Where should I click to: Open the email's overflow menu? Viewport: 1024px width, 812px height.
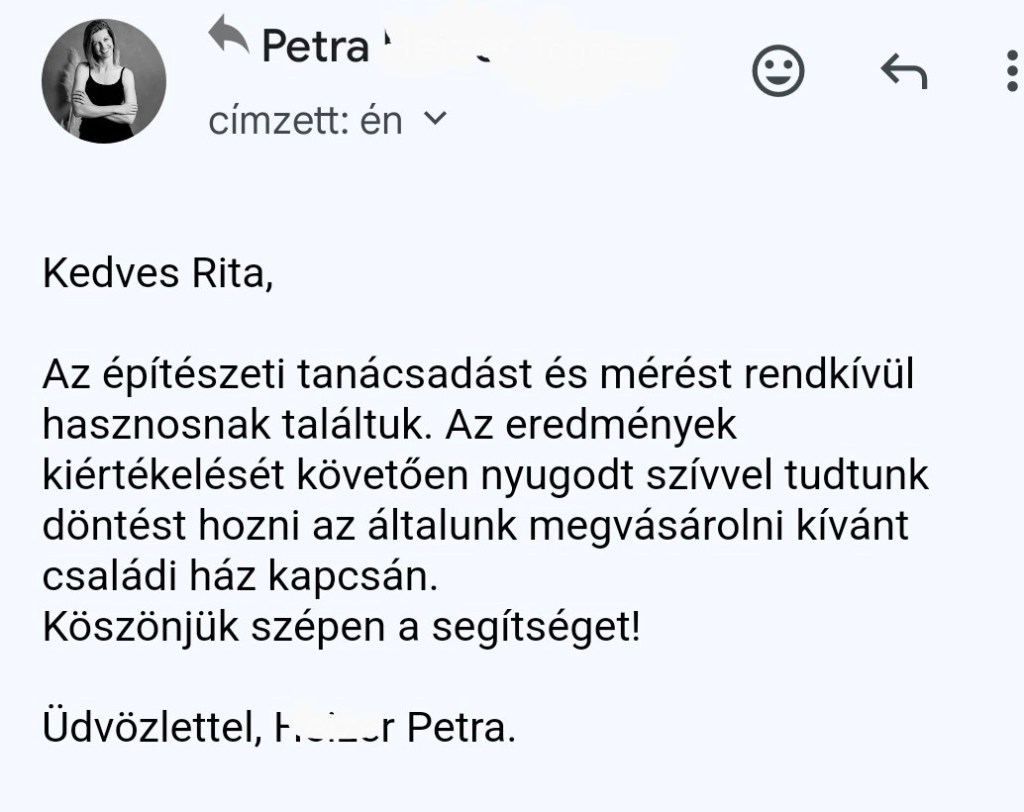click(1008, 72)
